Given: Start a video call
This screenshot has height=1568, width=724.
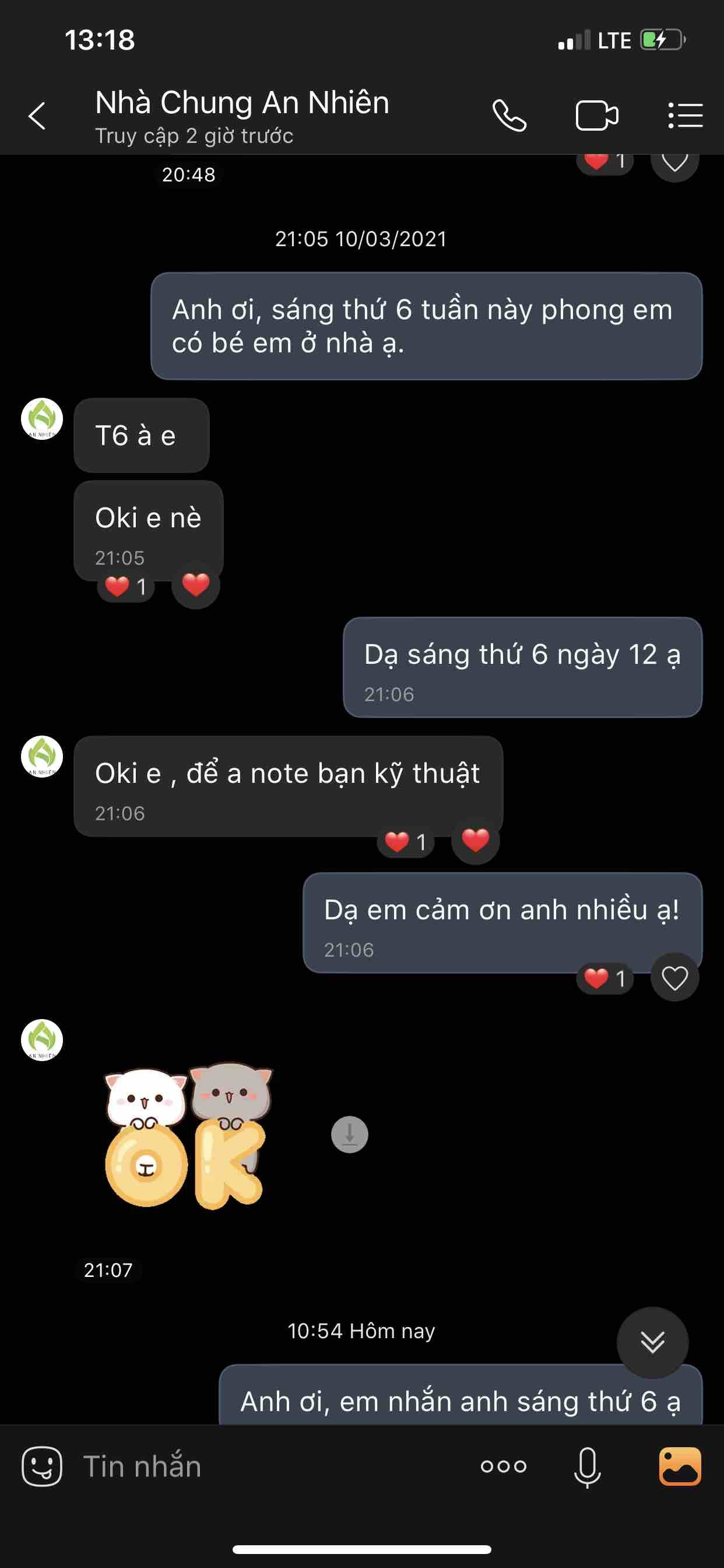Looking at the screenshot, I should 596,116.
